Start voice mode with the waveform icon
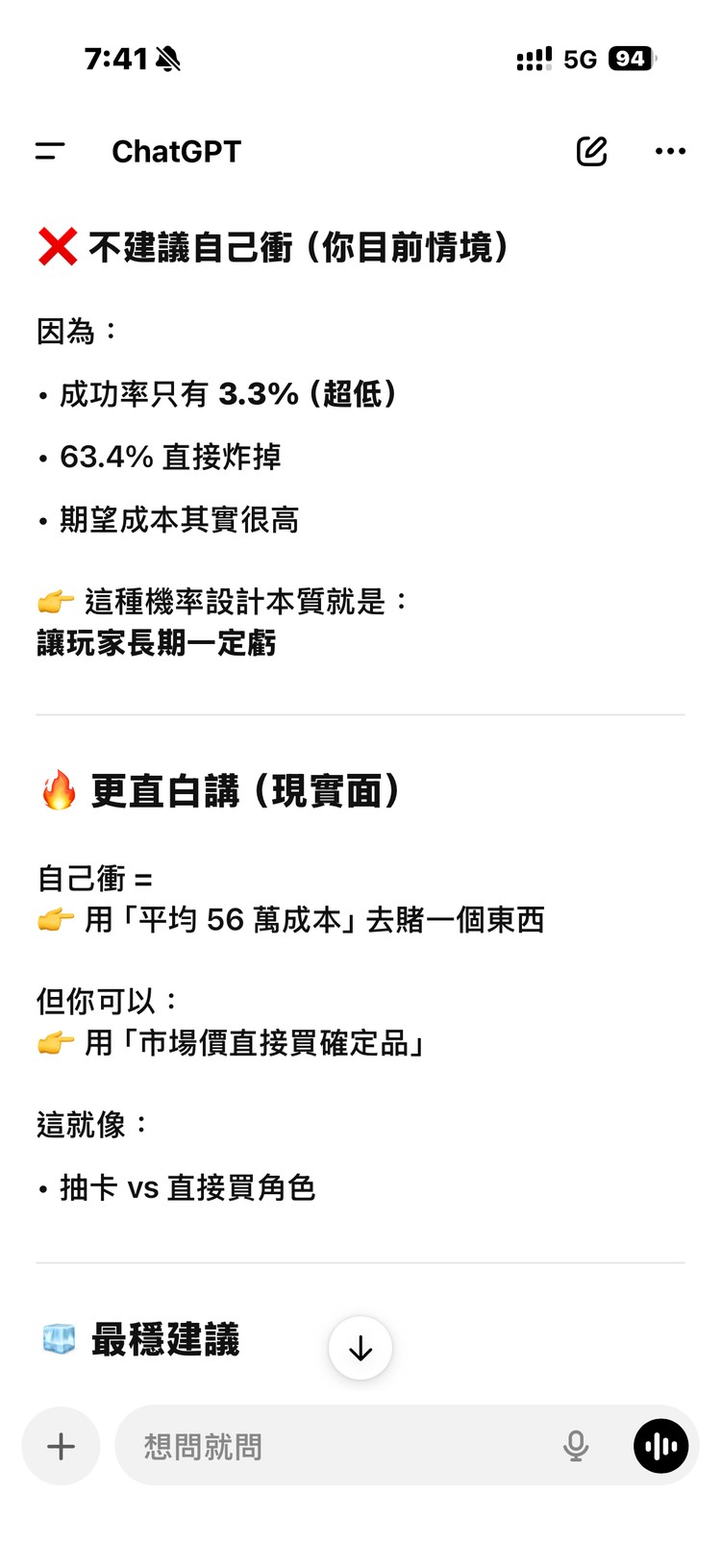 point(659,1445)
